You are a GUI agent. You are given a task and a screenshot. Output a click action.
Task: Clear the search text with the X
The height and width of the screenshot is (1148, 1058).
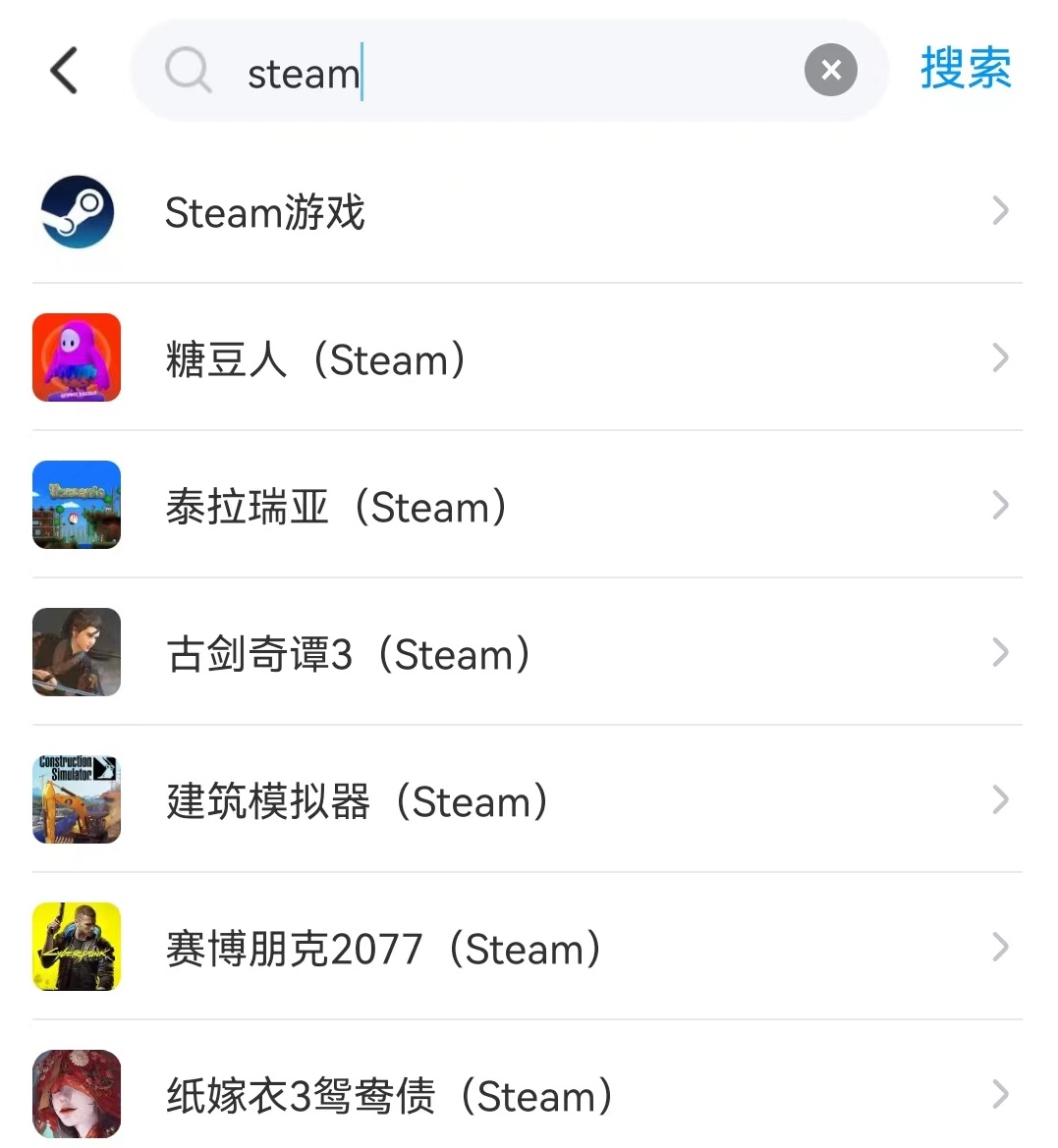coord(830,71)
